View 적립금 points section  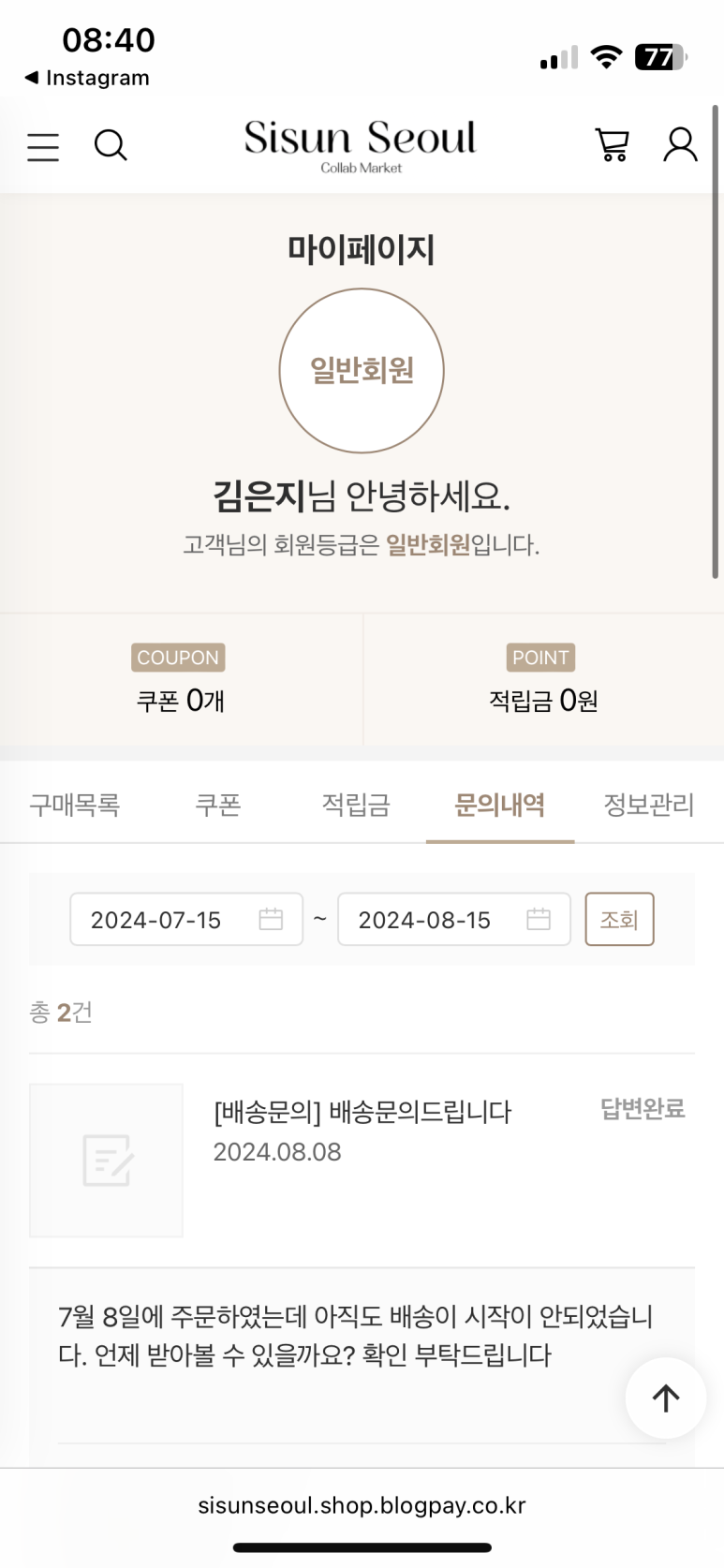coord(543,680)
